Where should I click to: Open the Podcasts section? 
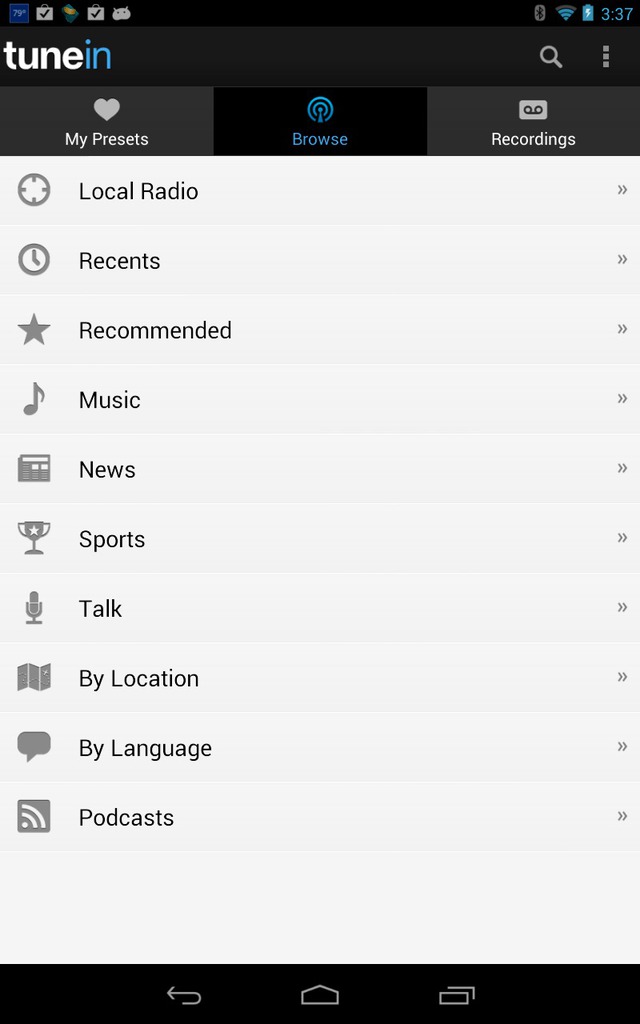click(x=320, y=817)
